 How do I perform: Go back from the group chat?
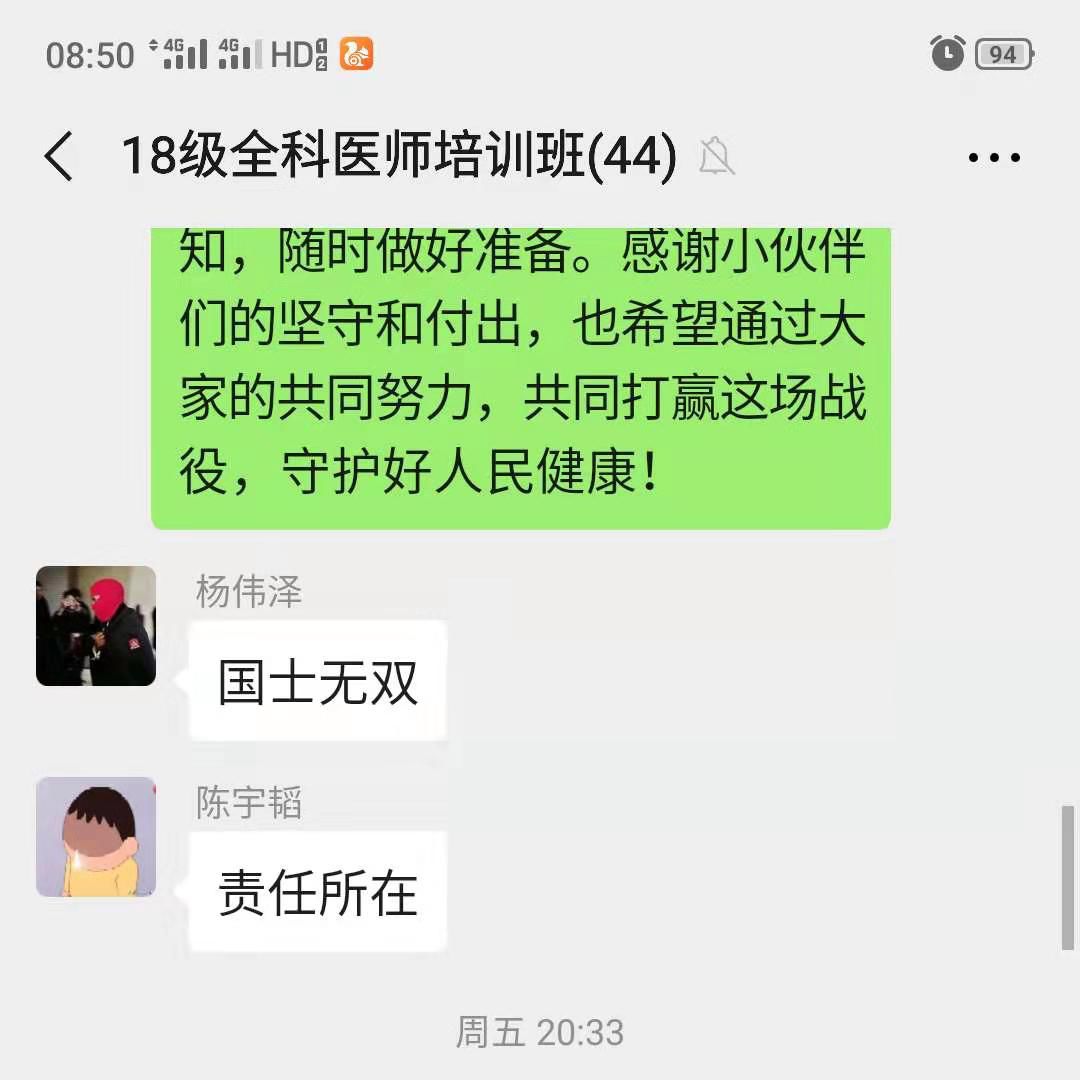coord(59,157)
